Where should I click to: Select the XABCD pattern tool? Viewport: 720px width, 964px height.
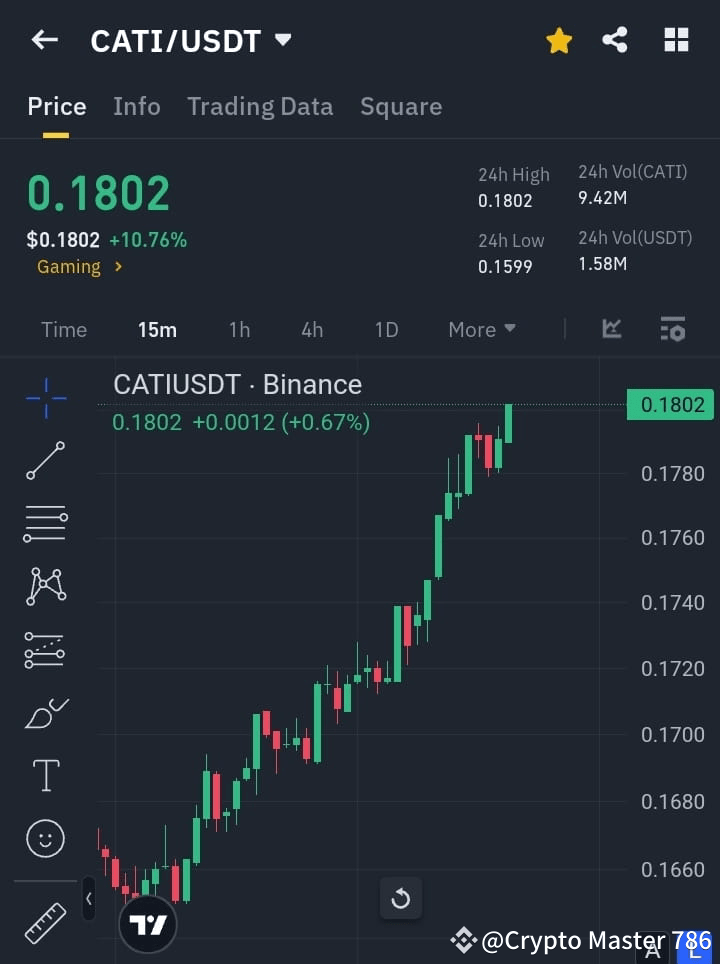click(45, 587)
